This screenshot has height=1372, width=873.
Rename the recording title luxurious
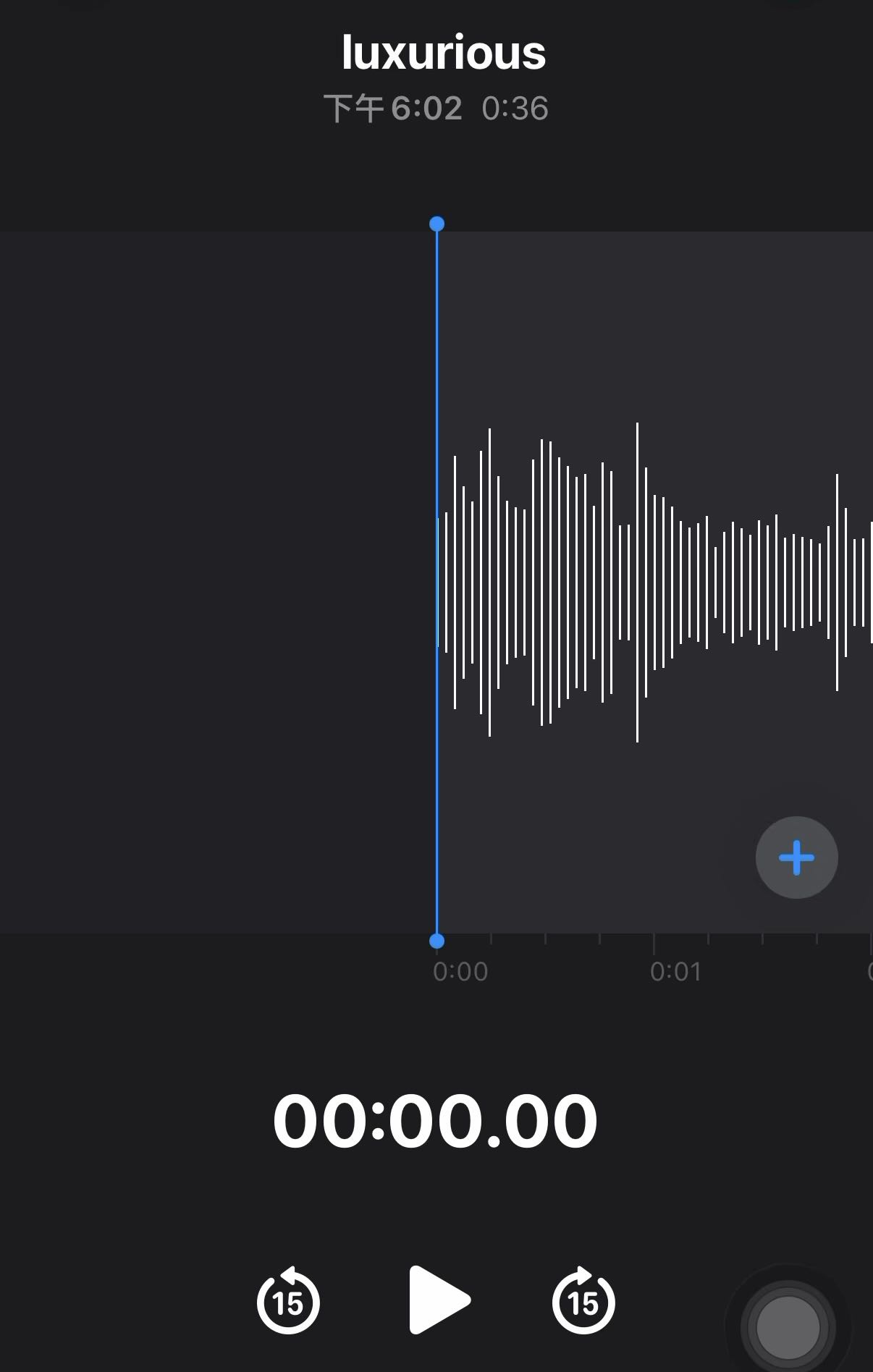[x=444, y=54]
